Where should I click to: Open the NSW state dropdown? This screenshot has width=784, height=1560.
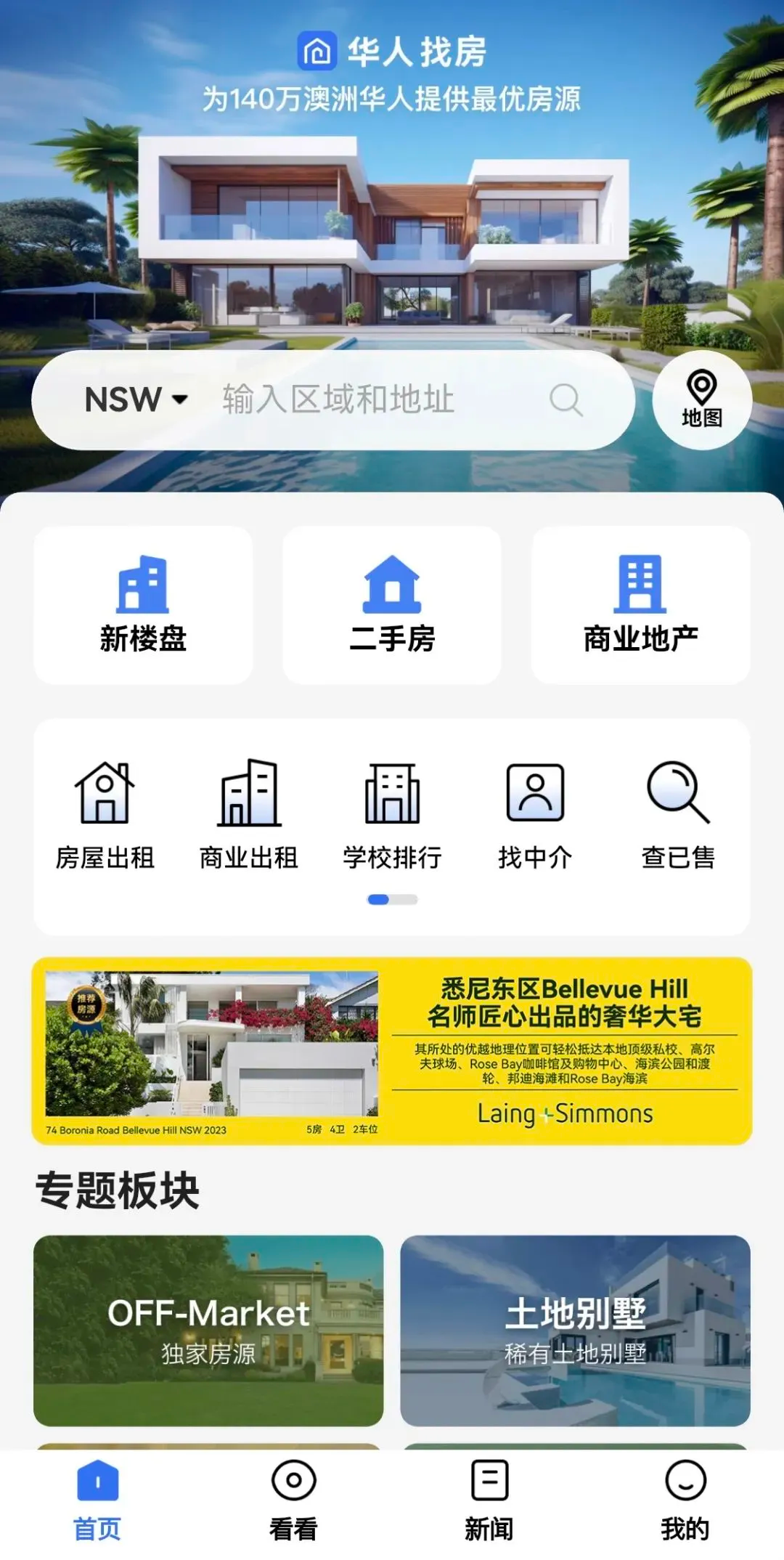136,399
